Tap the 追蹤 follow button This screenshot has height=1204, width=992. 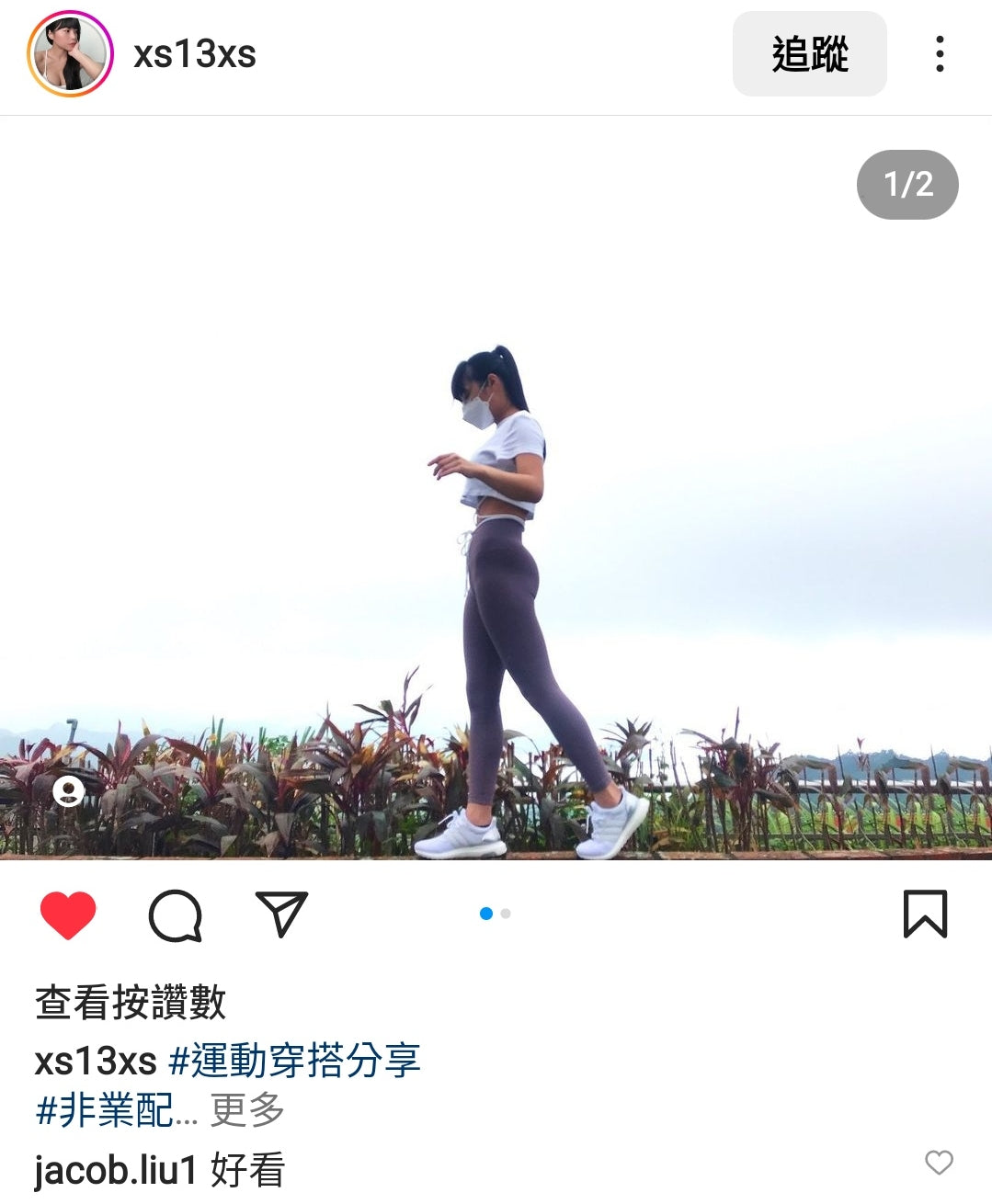coord(809,54)
